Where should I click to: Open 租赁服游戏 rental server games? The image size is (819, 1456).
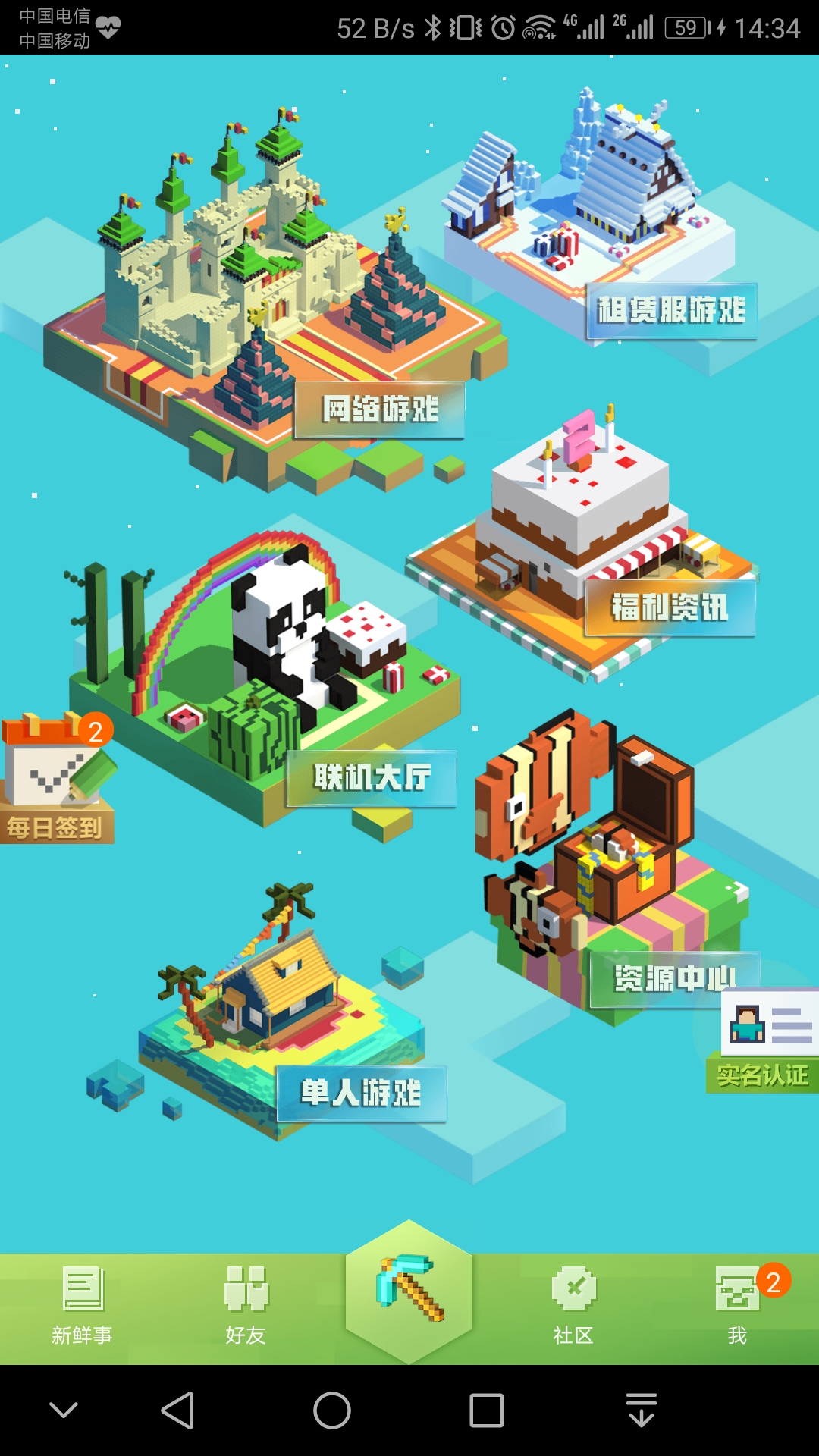[x=671, y=311]
